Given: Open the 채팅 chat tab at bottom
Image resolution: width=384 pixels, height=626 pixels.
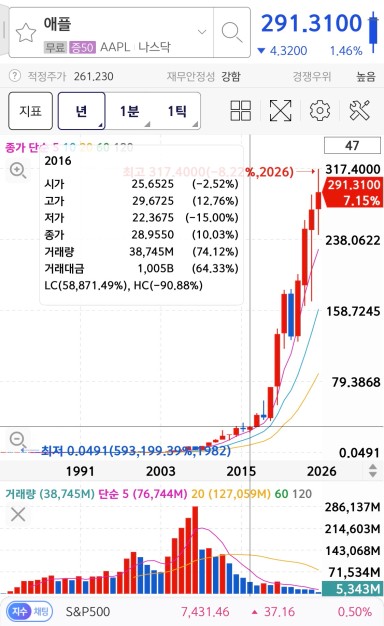Looking at the screenshot, I should [x=41, y=611].
